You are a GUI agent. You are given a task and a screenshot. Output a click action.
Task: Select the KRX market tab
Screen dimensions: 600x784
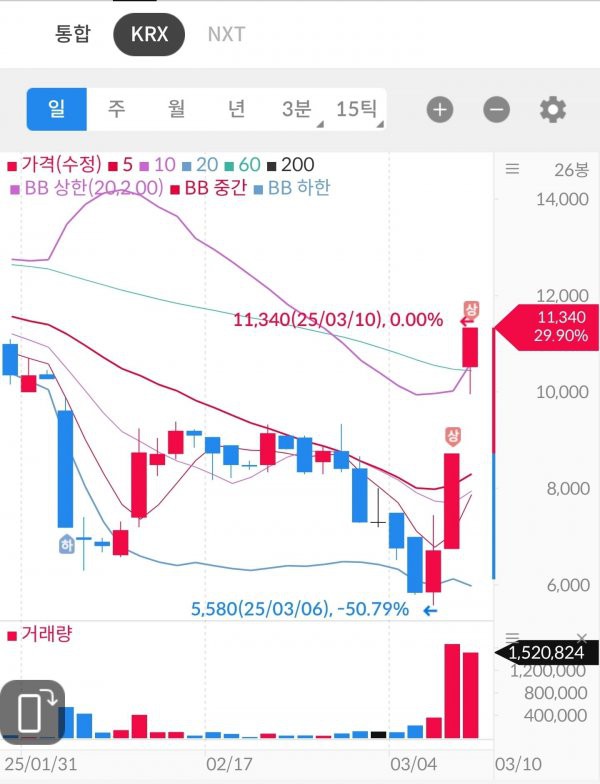(x=149, y=35)
